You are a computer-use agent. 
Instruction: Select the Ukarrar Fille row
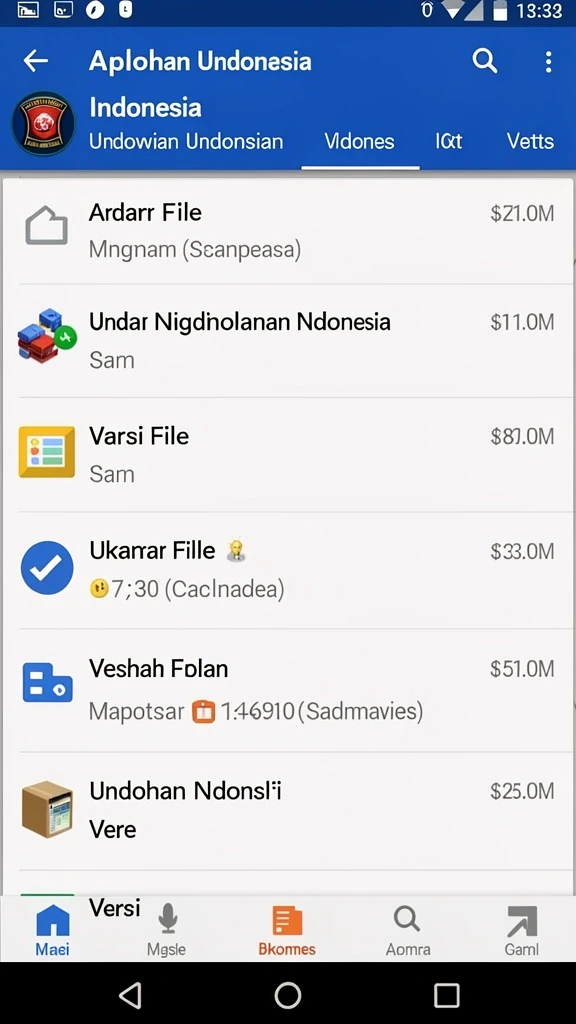click(x=288, y=570)
